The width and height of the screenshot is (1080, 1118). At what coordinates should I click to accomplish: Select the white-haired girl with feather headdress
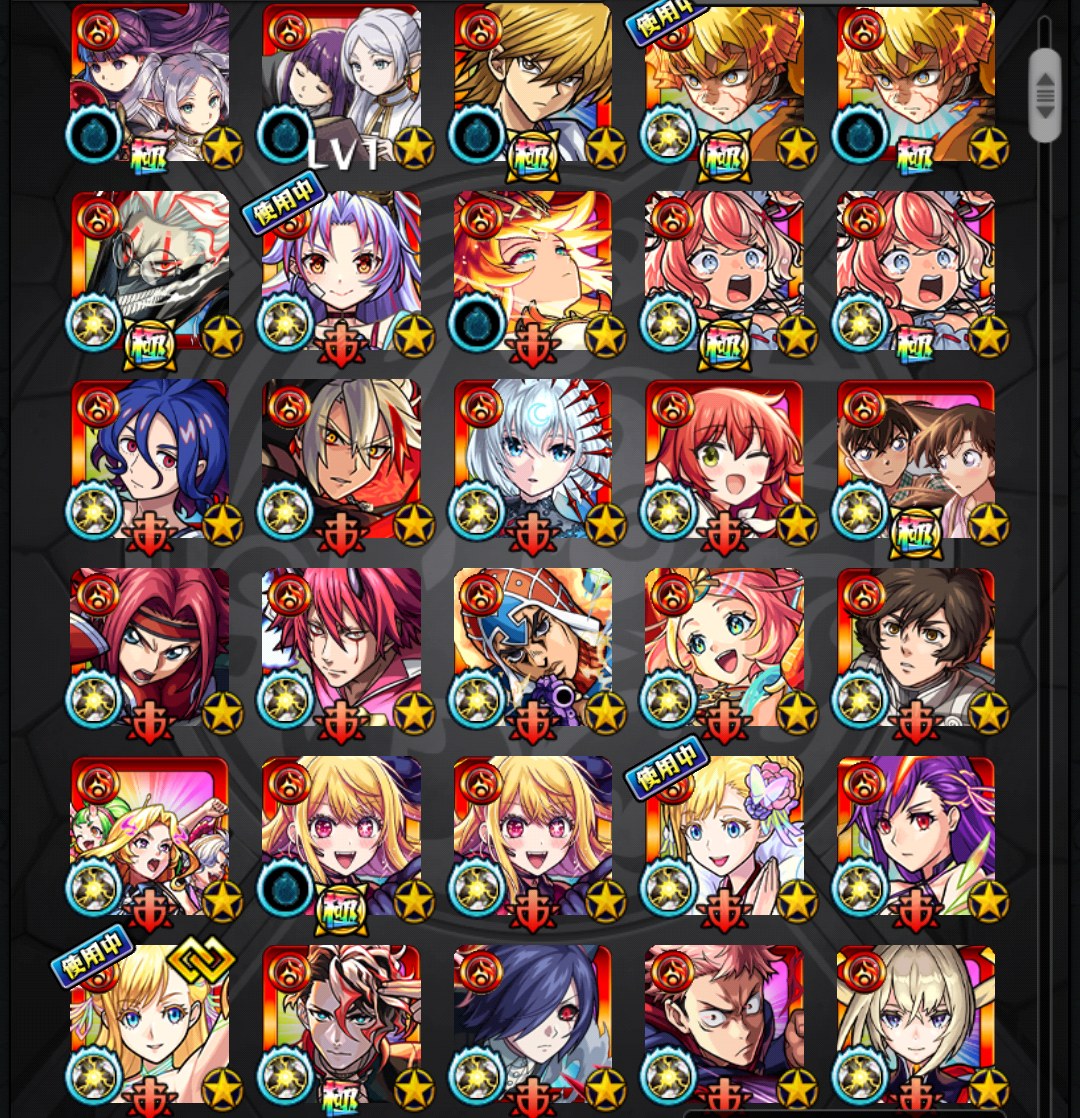pos(533,460)
